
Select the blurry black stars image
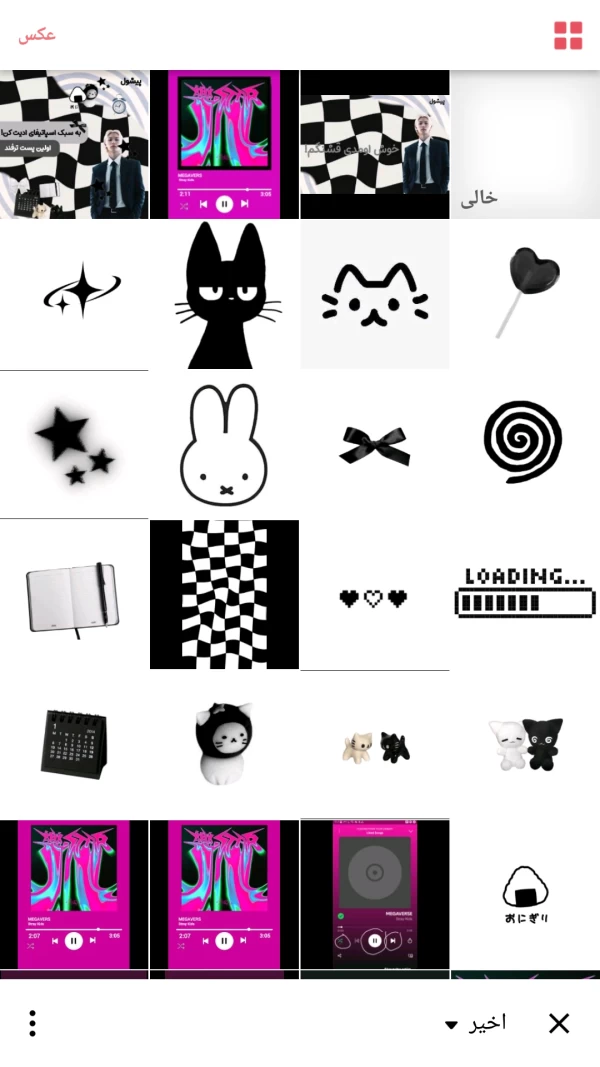[x=74, y=445]
